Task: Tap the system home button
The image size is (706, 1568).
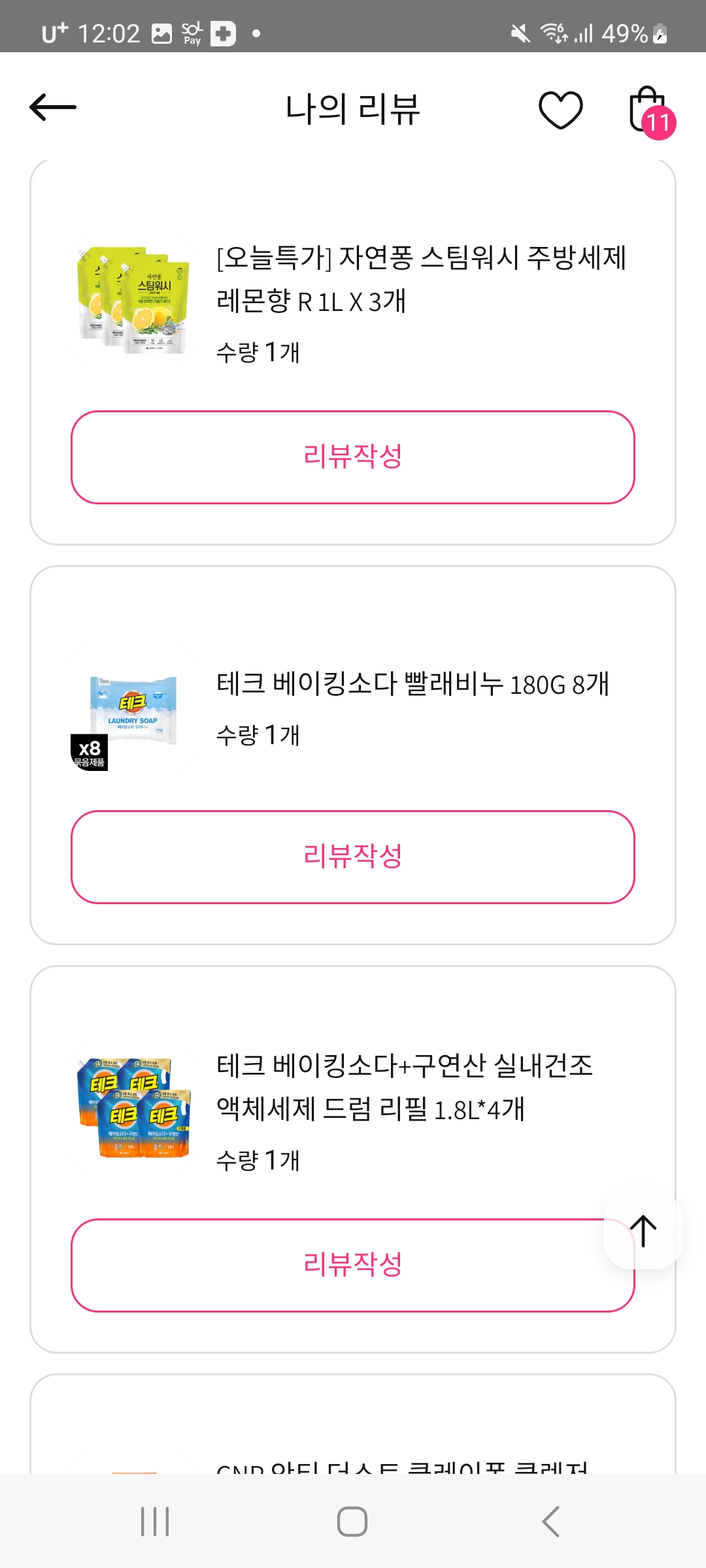Action: (352, 1521)
